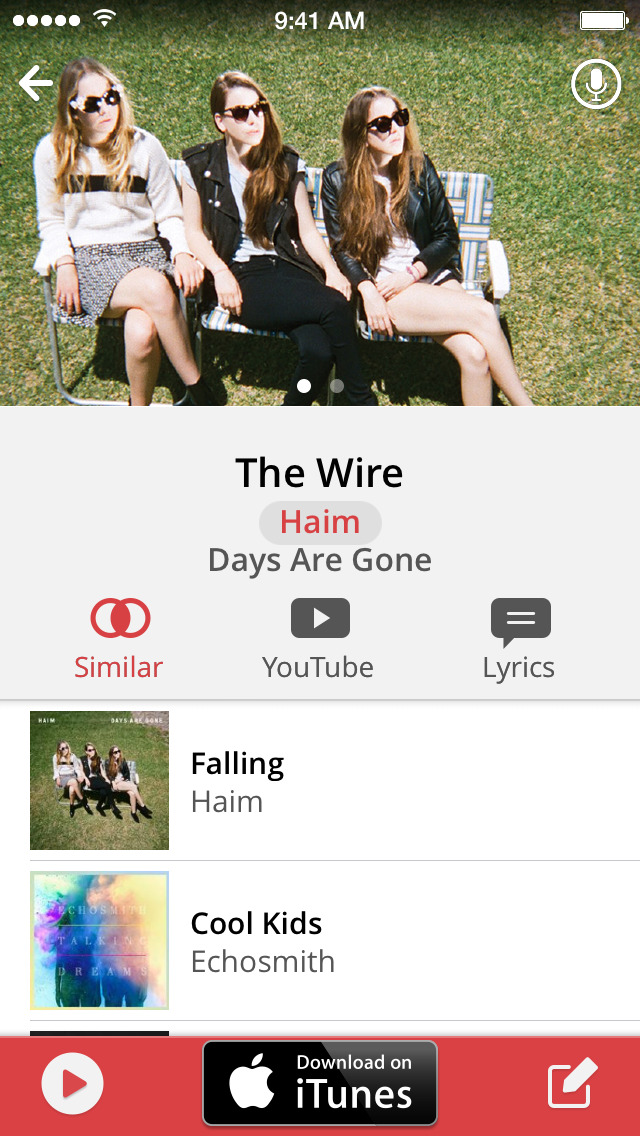
Task: Play the song preview
Action: coord(72,1084)
